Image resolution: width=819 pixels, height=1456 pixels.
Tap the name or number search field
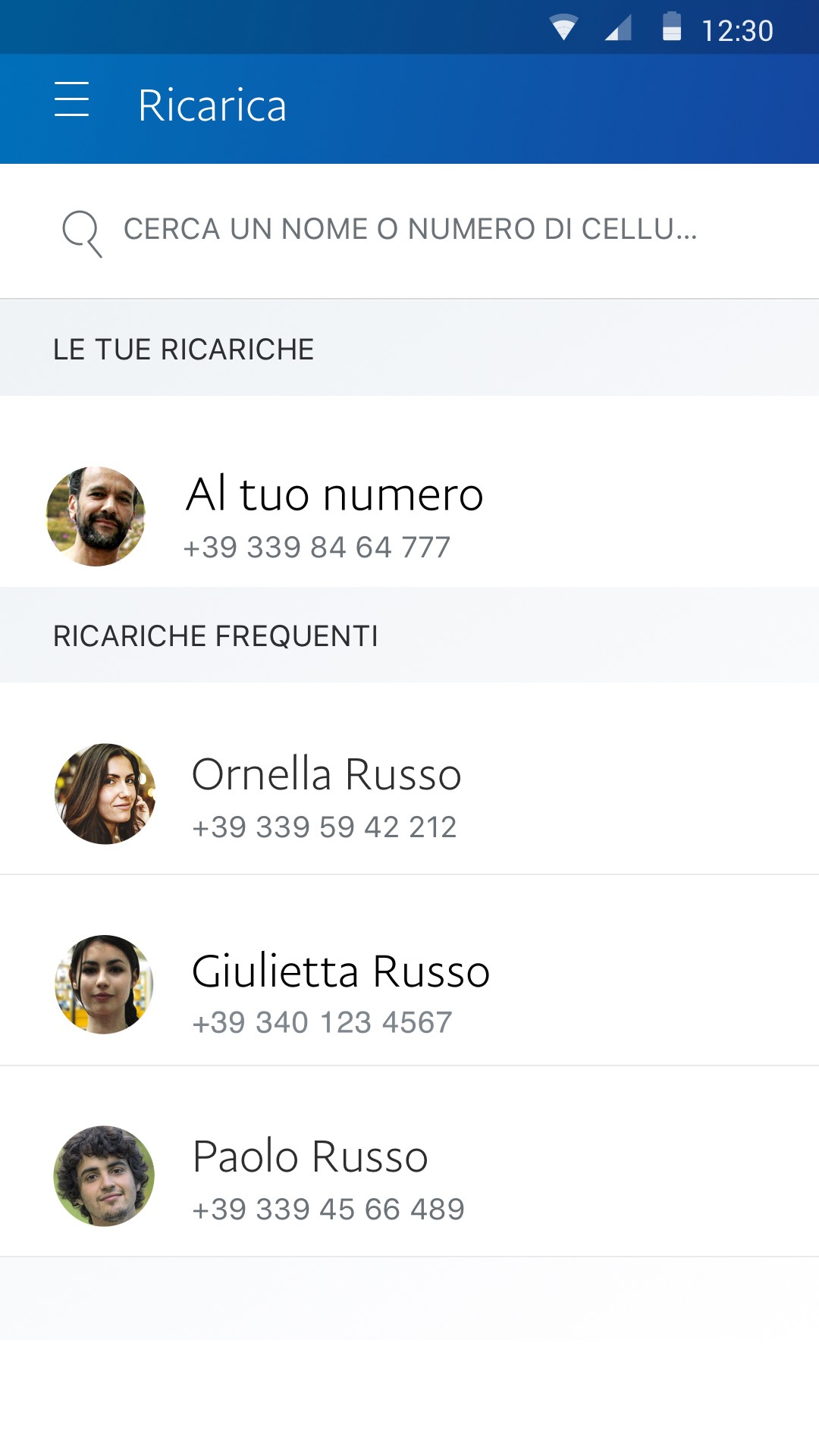click(x=409, y=231)
